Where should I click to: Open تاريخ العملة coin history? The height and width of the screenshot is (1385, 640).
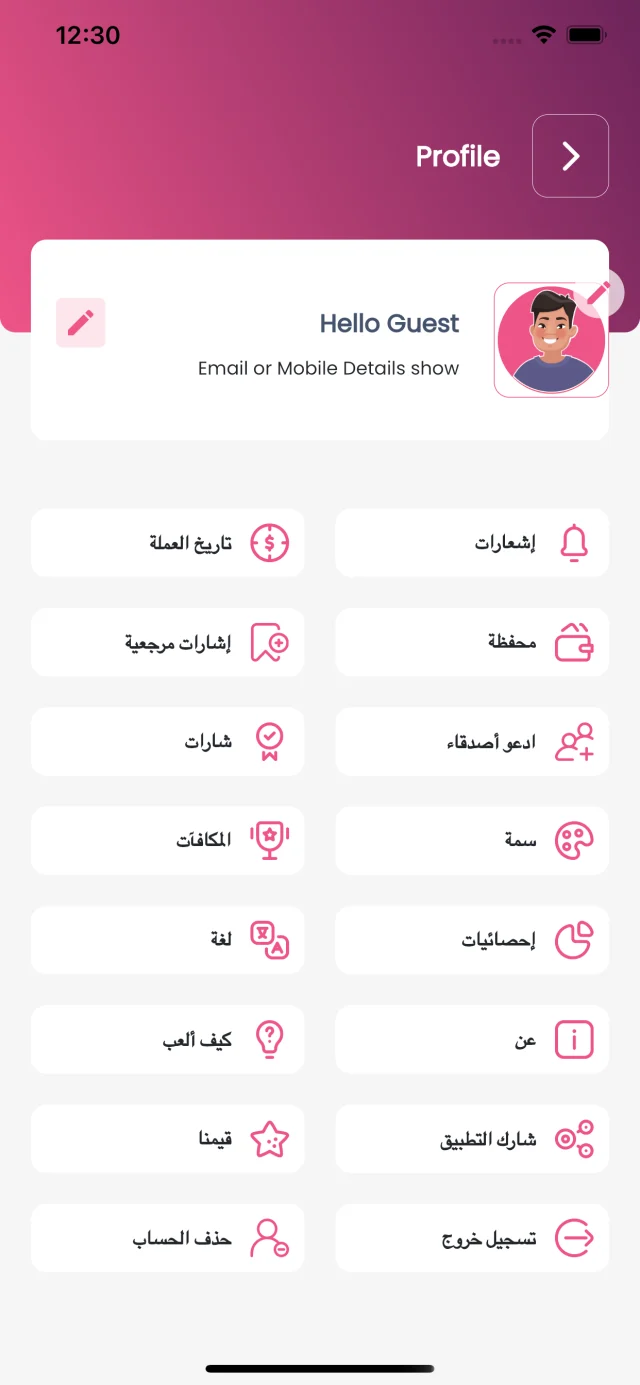(168, 543)
